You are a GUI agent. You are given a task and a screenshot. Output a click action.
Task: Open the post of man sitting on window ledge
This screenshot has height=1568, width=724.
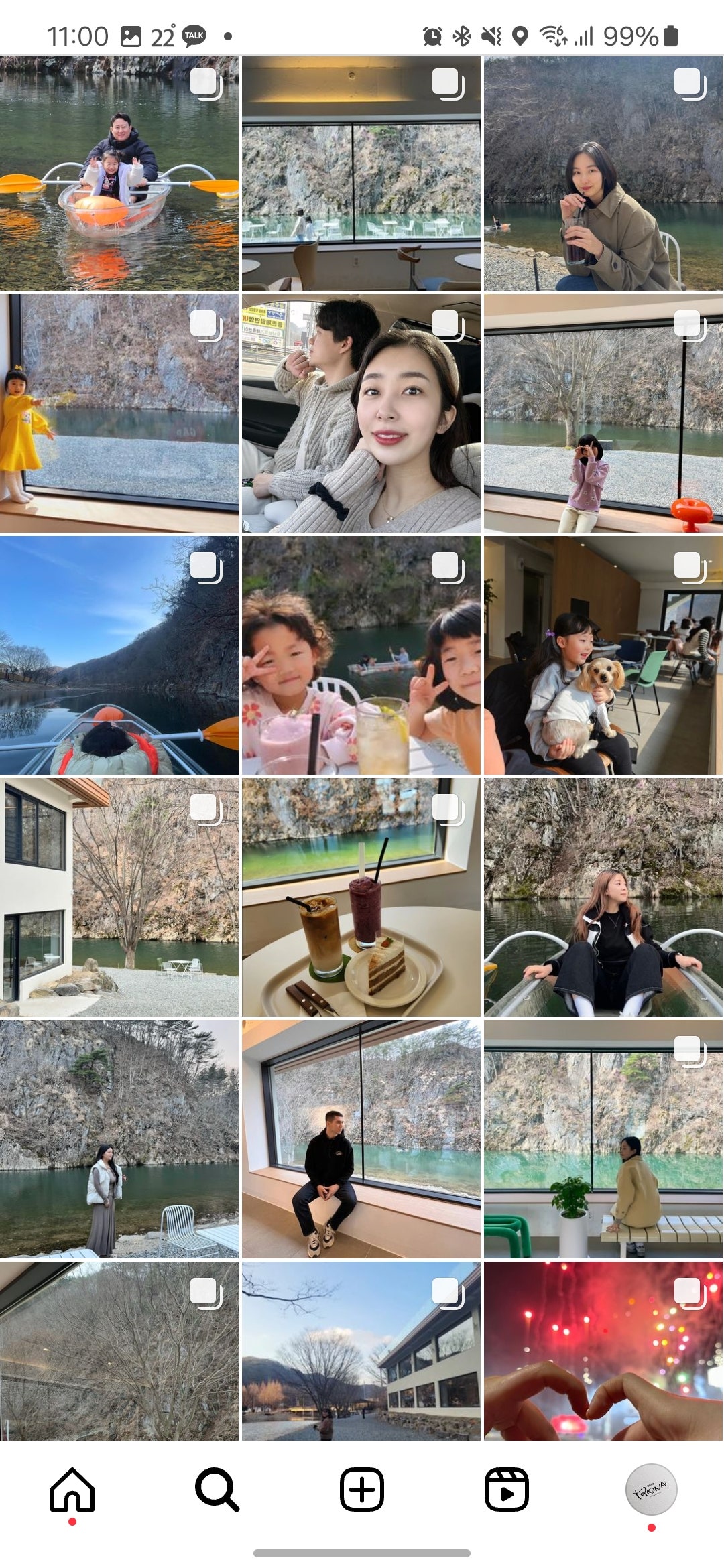click(361, 1139)
